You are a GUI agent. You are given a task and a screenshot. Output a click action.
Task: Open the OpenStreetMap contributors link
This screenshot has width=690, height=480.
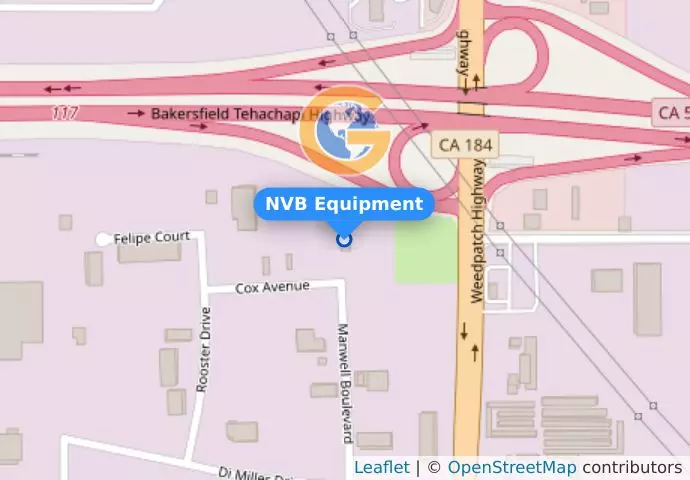[x=511, y=467]
